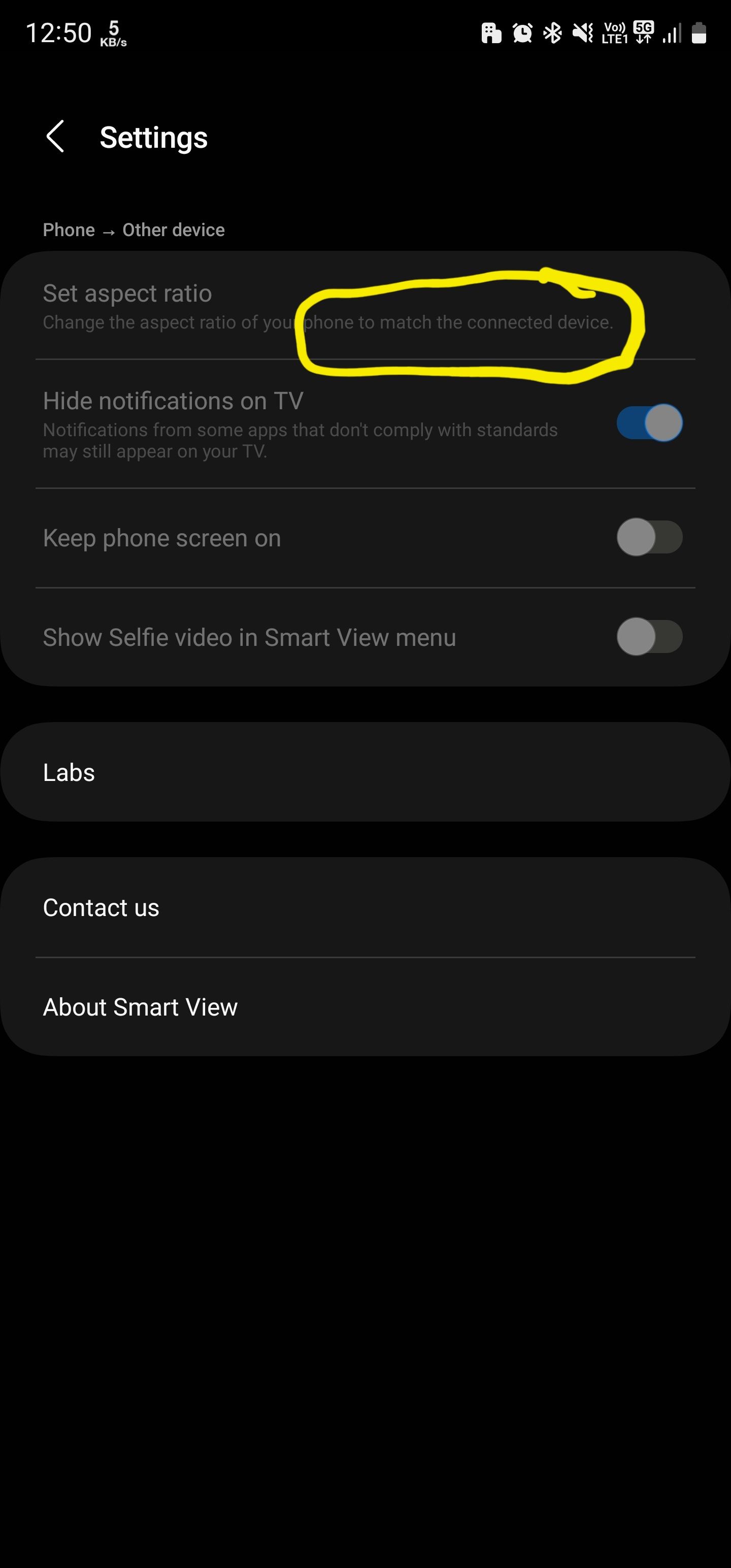
Task: Tap the Settings title text
Action: (x=153, y=137)
